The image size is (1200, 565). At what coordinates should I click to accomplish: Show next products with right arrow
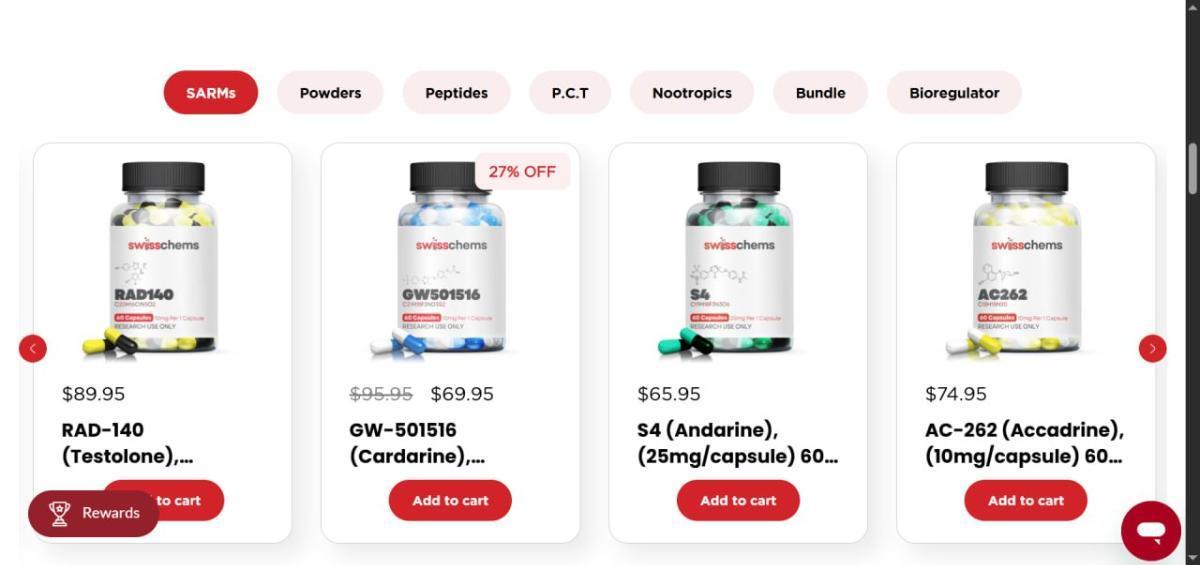click(1152, 348)
